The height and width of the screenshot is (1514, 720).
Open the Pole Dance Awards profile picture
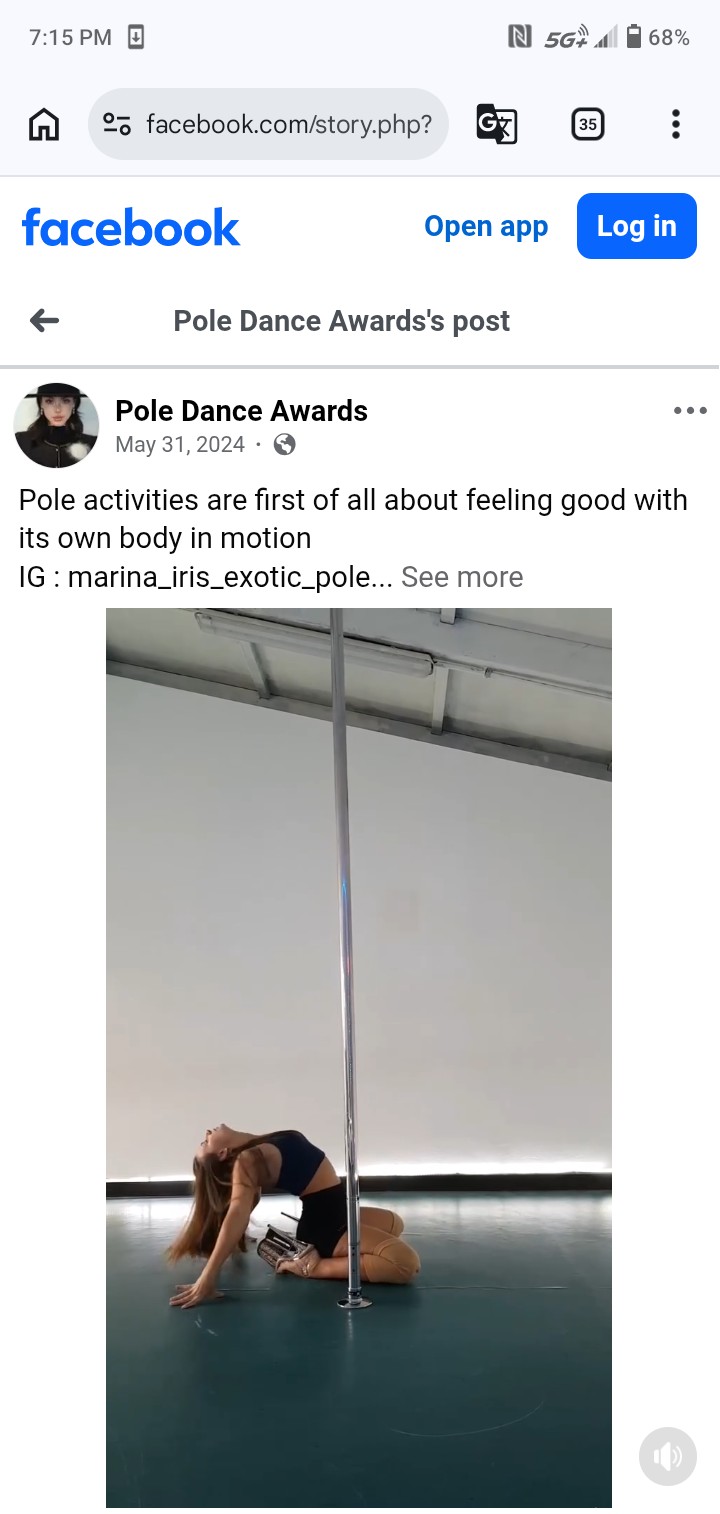56,425
